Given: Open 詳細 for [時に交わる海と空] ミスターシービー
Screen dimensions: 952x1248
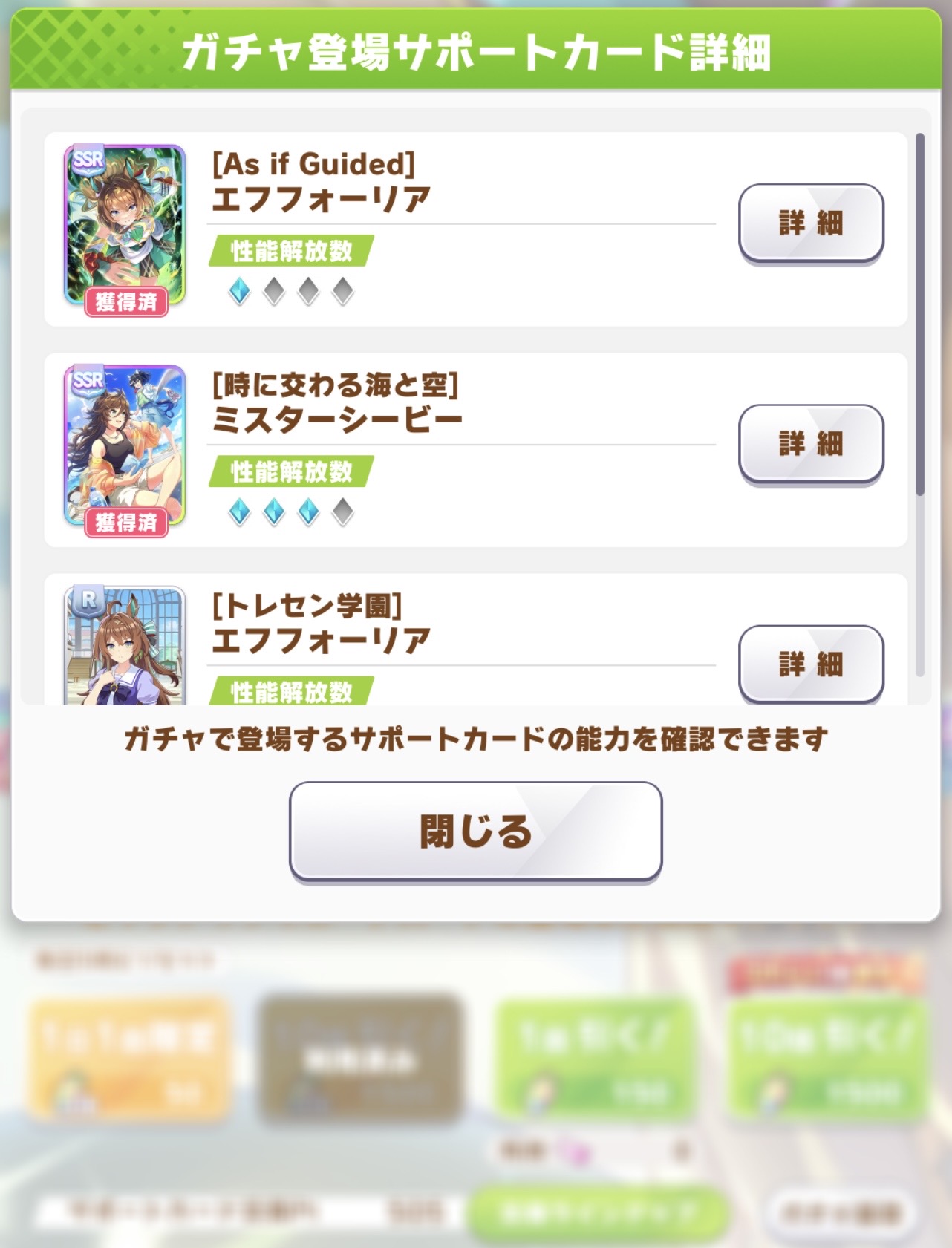Looking at the screenshot, I should point(811,443).
